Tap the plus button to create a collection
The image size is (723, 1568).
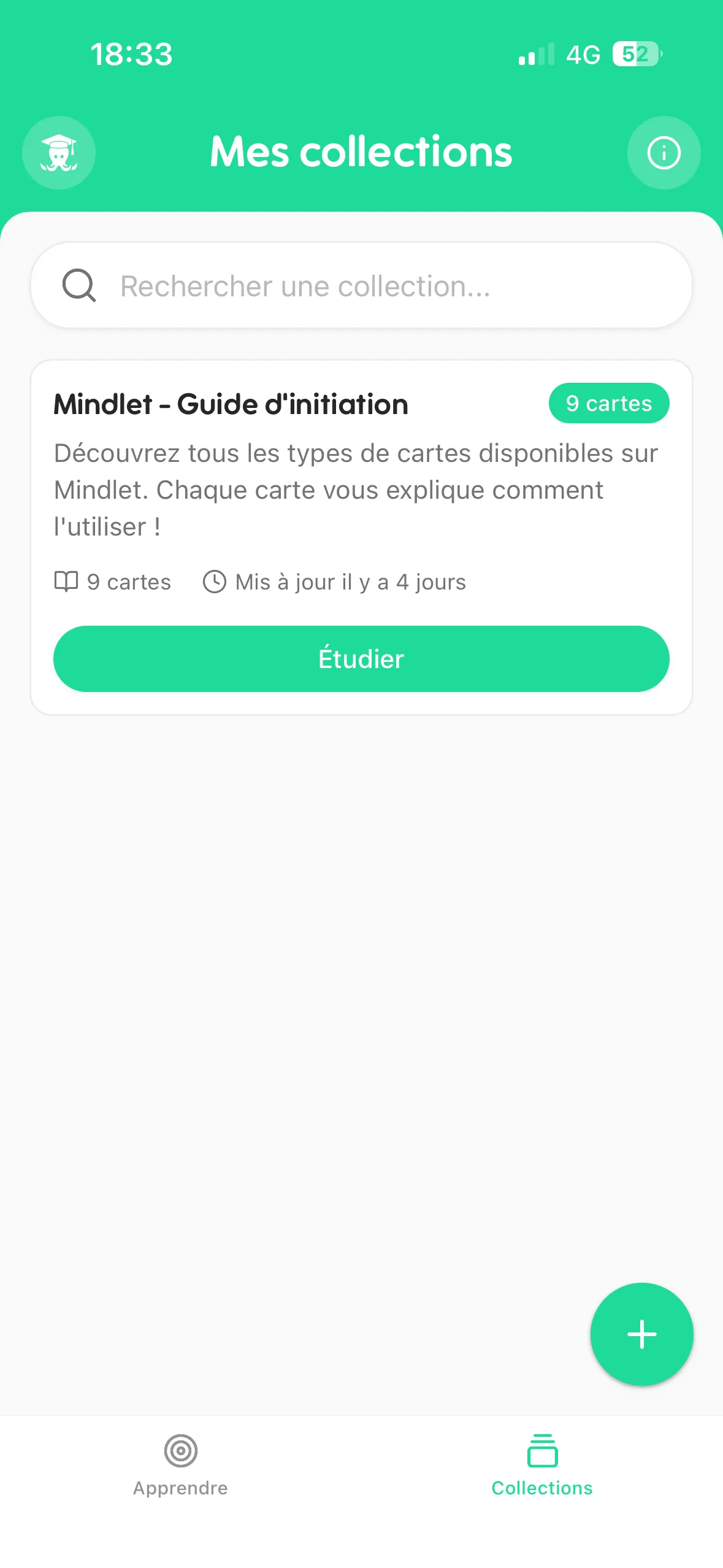641,1334
